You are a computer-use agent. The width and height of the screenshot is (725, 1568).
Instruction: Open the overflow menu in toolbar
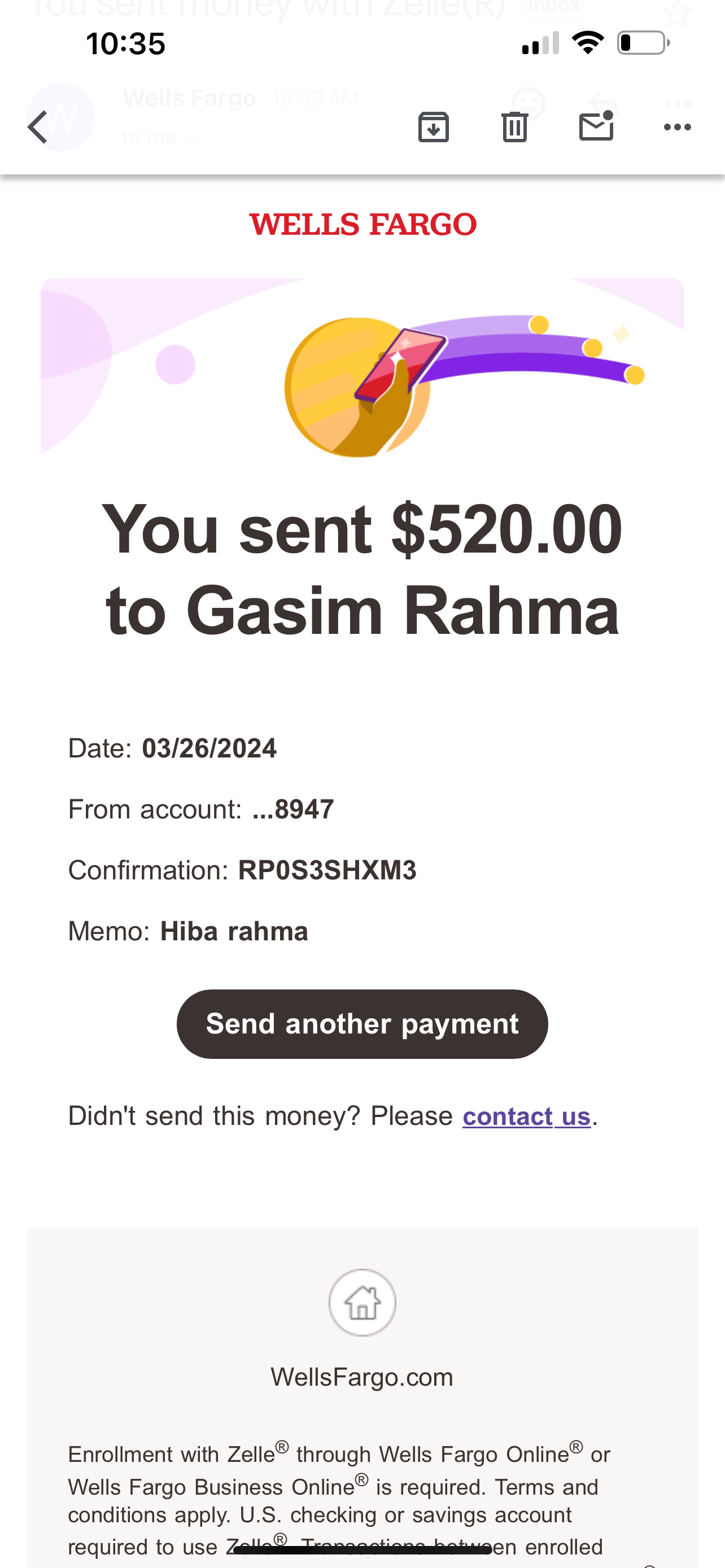coord(677,127)
